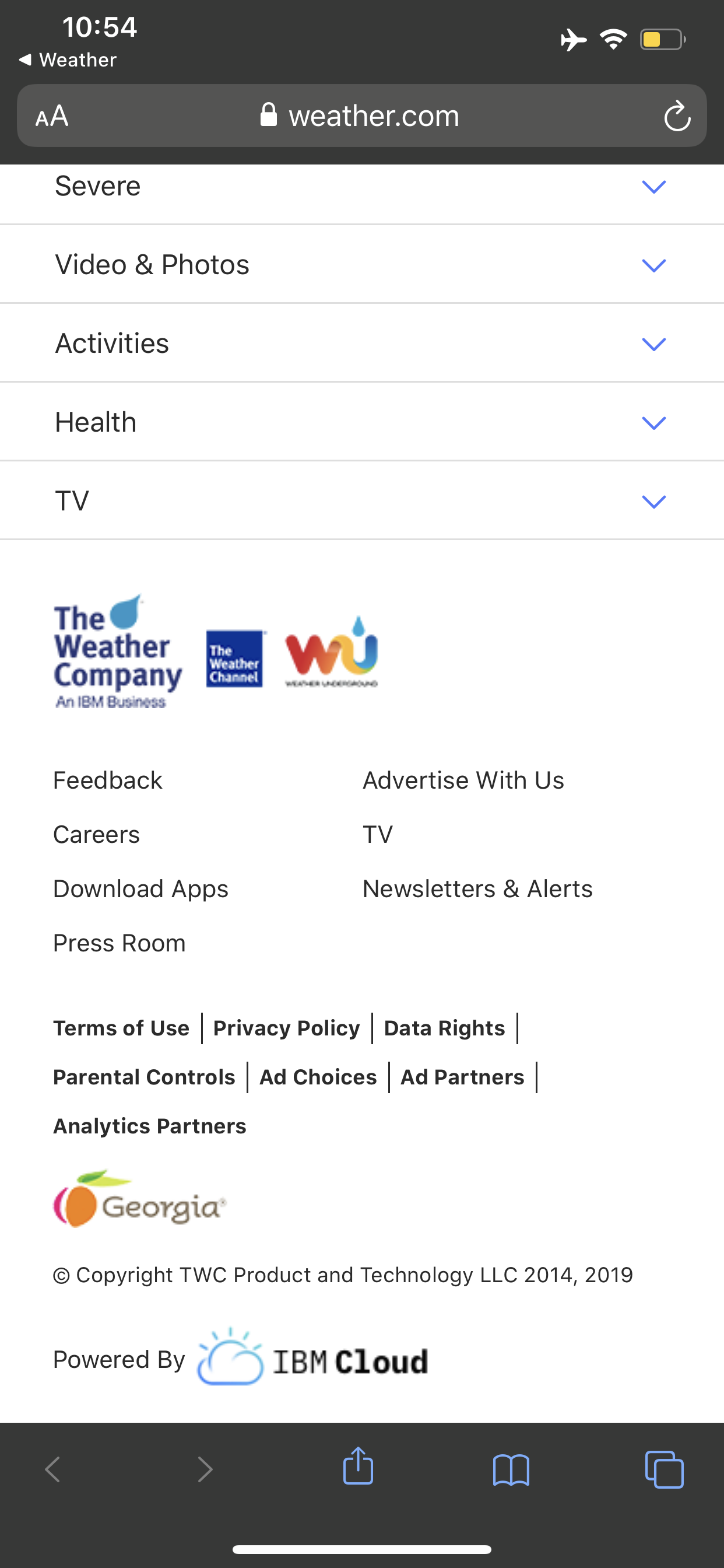The width and height of the screenshot is (724, 1568).
Task: Open Advertise With Us
Action: tap(463, 780)
